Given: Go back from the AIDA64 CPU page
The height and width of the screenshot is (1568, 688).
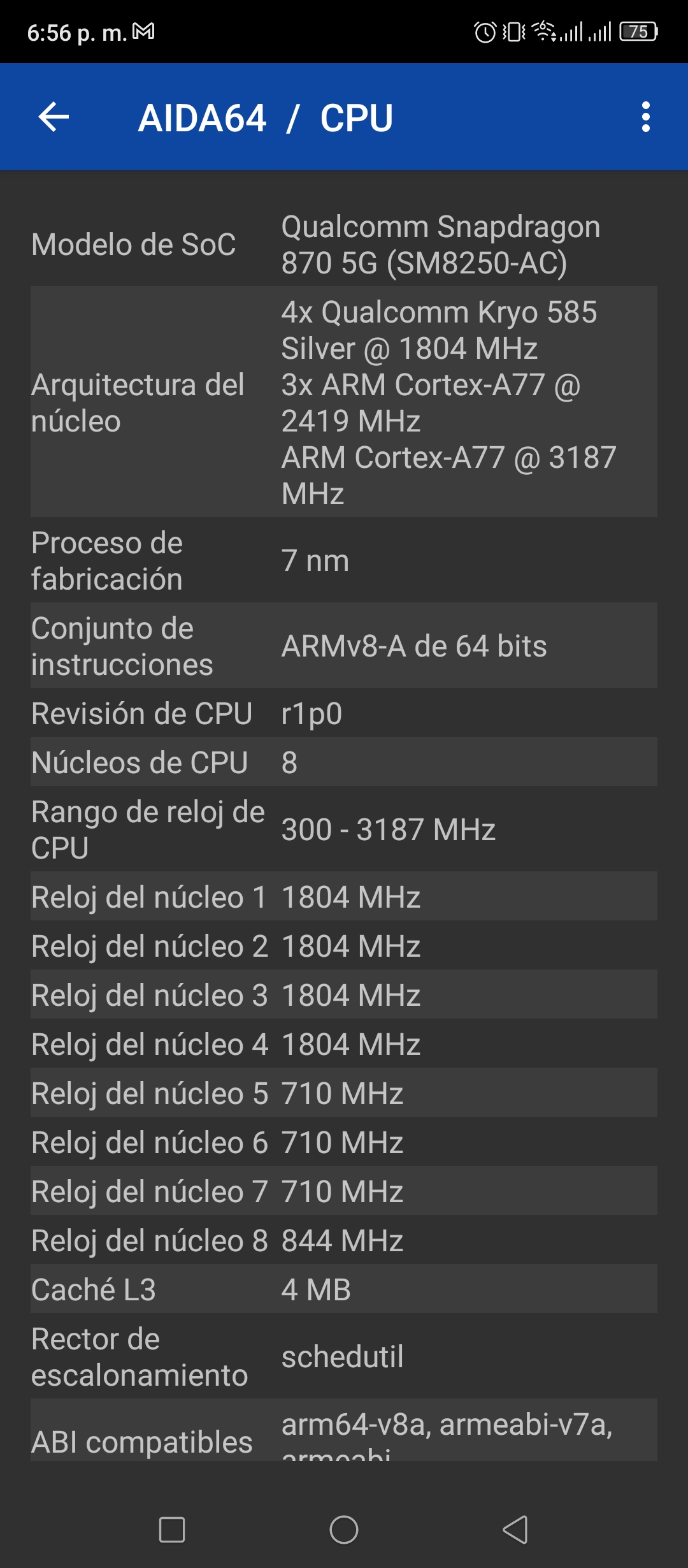Looking at the screenshot, I should click(54, 117).
